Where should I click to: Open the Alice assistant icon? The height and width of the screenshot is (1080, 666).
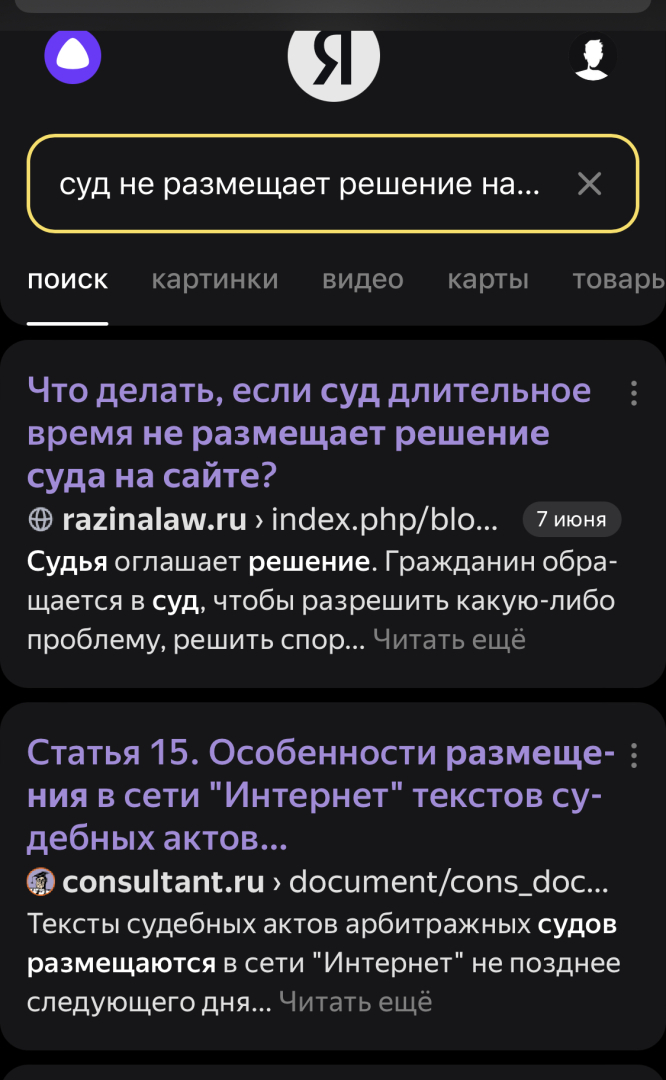tap(73, 56)
